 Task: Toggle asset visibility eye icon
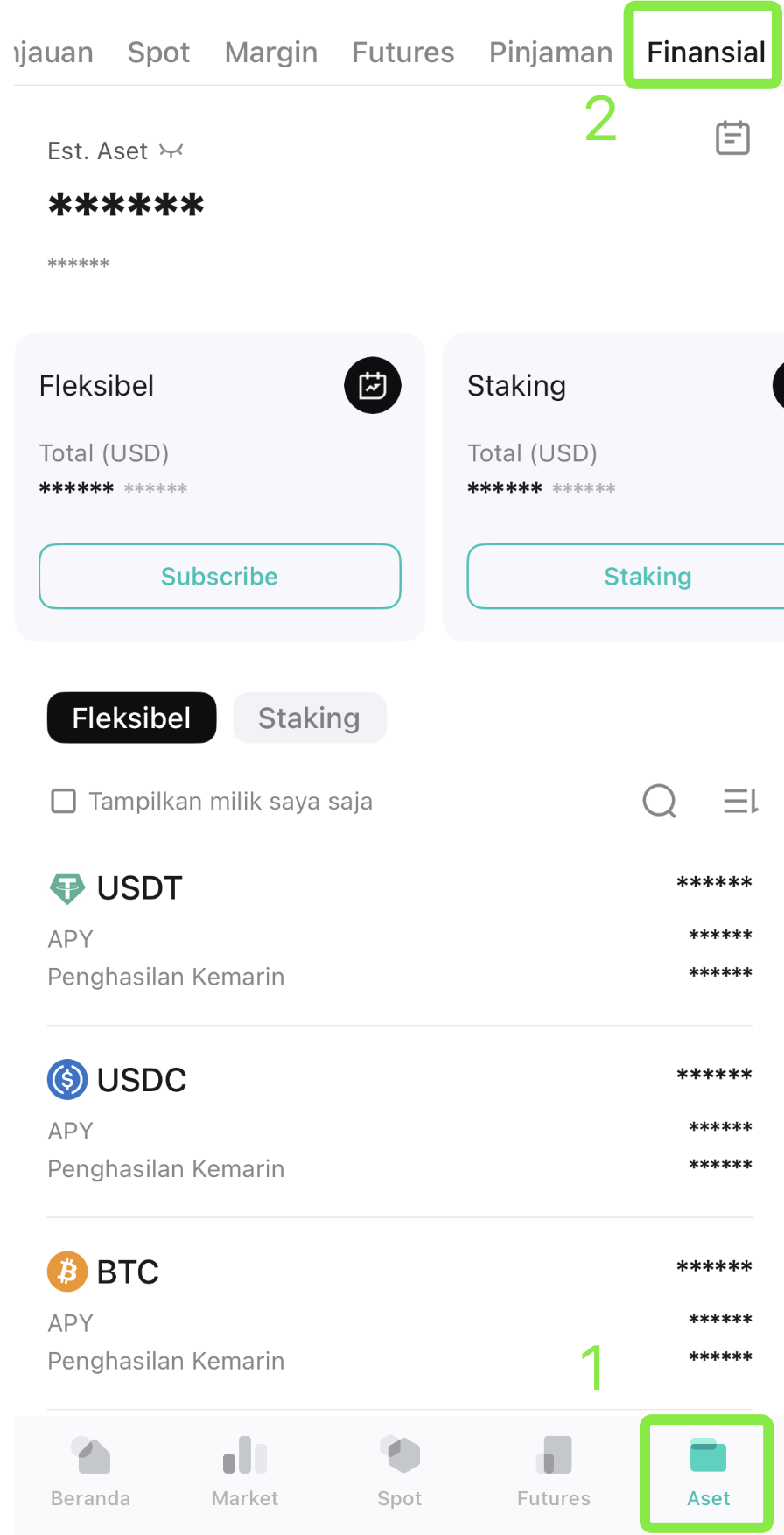click(171, 151)
